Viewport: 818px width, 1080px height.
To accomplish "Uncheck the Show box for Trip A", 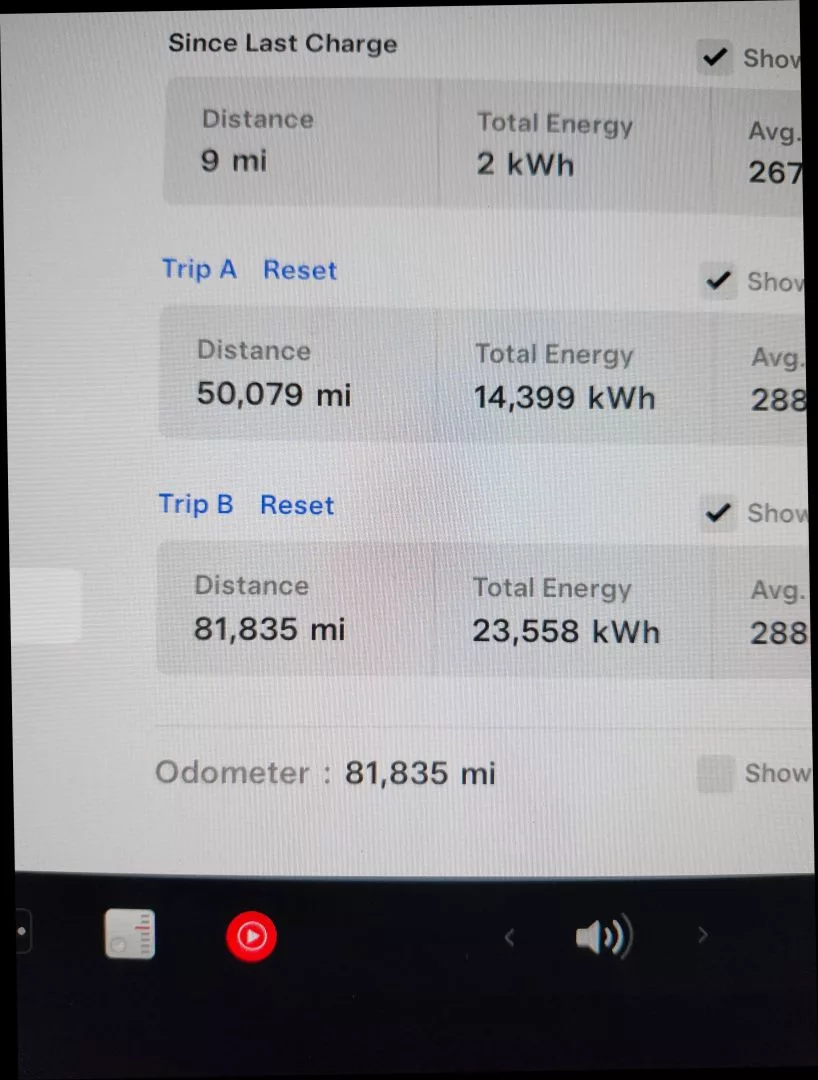I will pyautogui.click(x=717, y=281).
